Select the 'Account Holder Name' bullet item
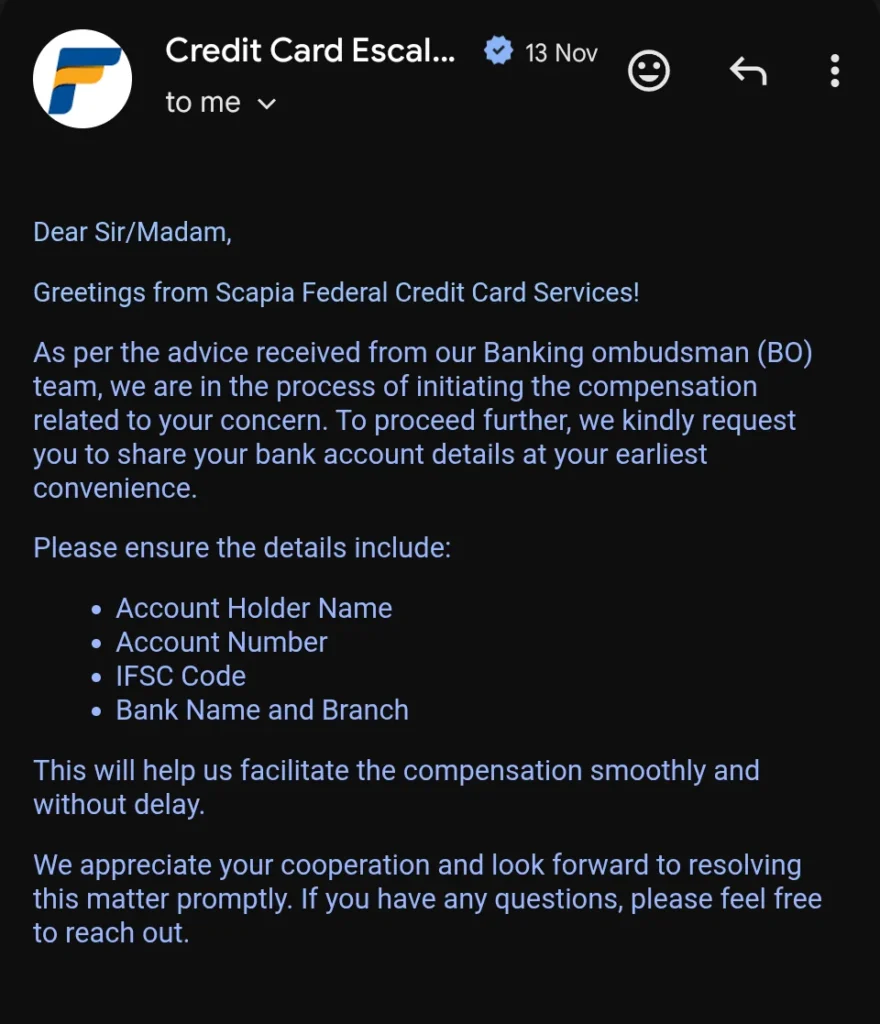Image resolution: width=880 pixels, height=1024 pixels. click(x=255, y=608)
